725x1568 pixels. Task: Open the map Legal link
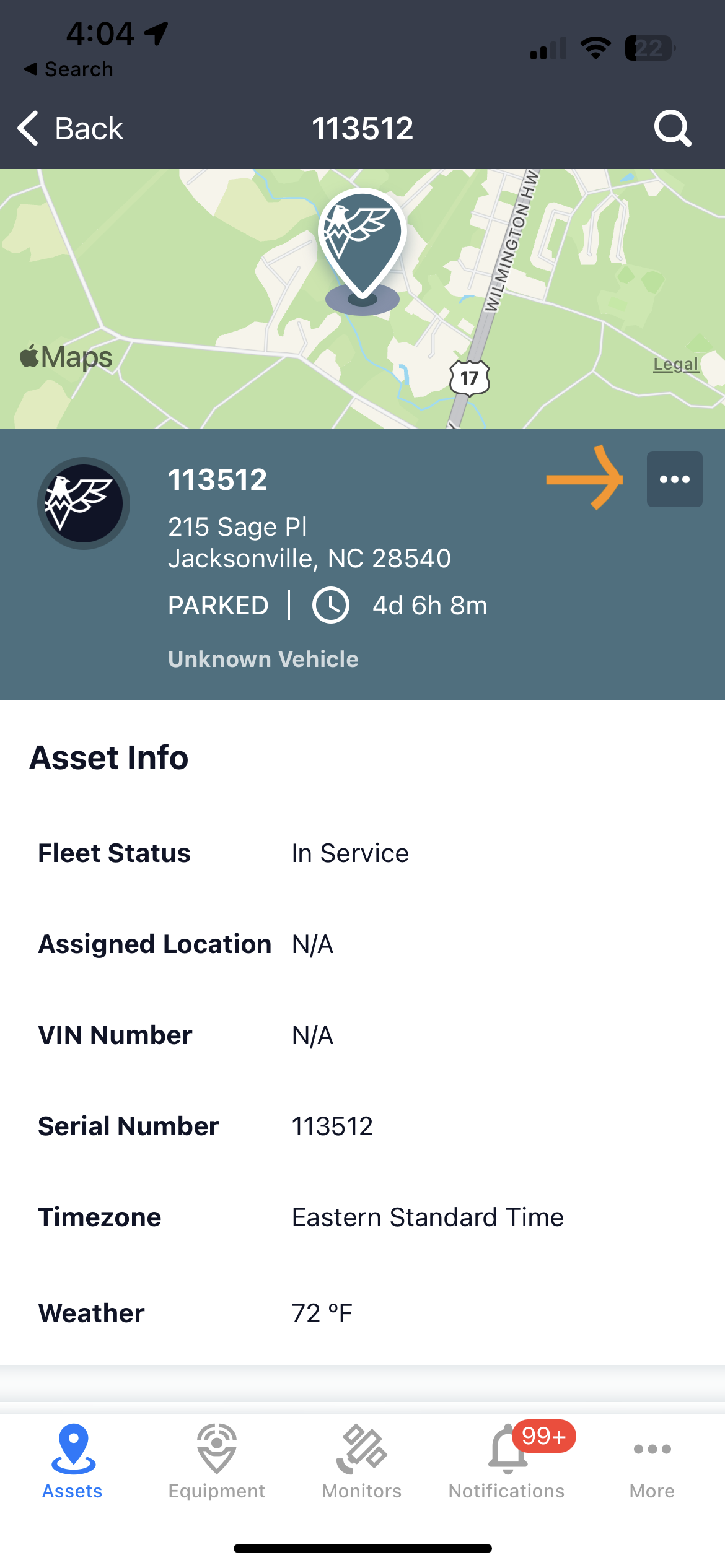(x=675, y=364)
